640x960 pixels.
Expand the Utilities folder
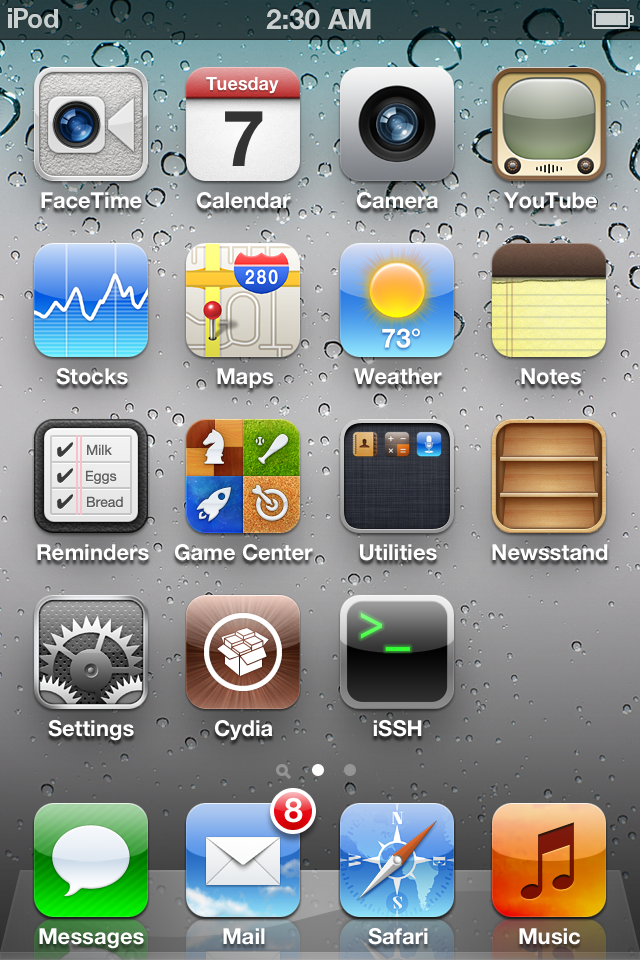tap(397, 476)
